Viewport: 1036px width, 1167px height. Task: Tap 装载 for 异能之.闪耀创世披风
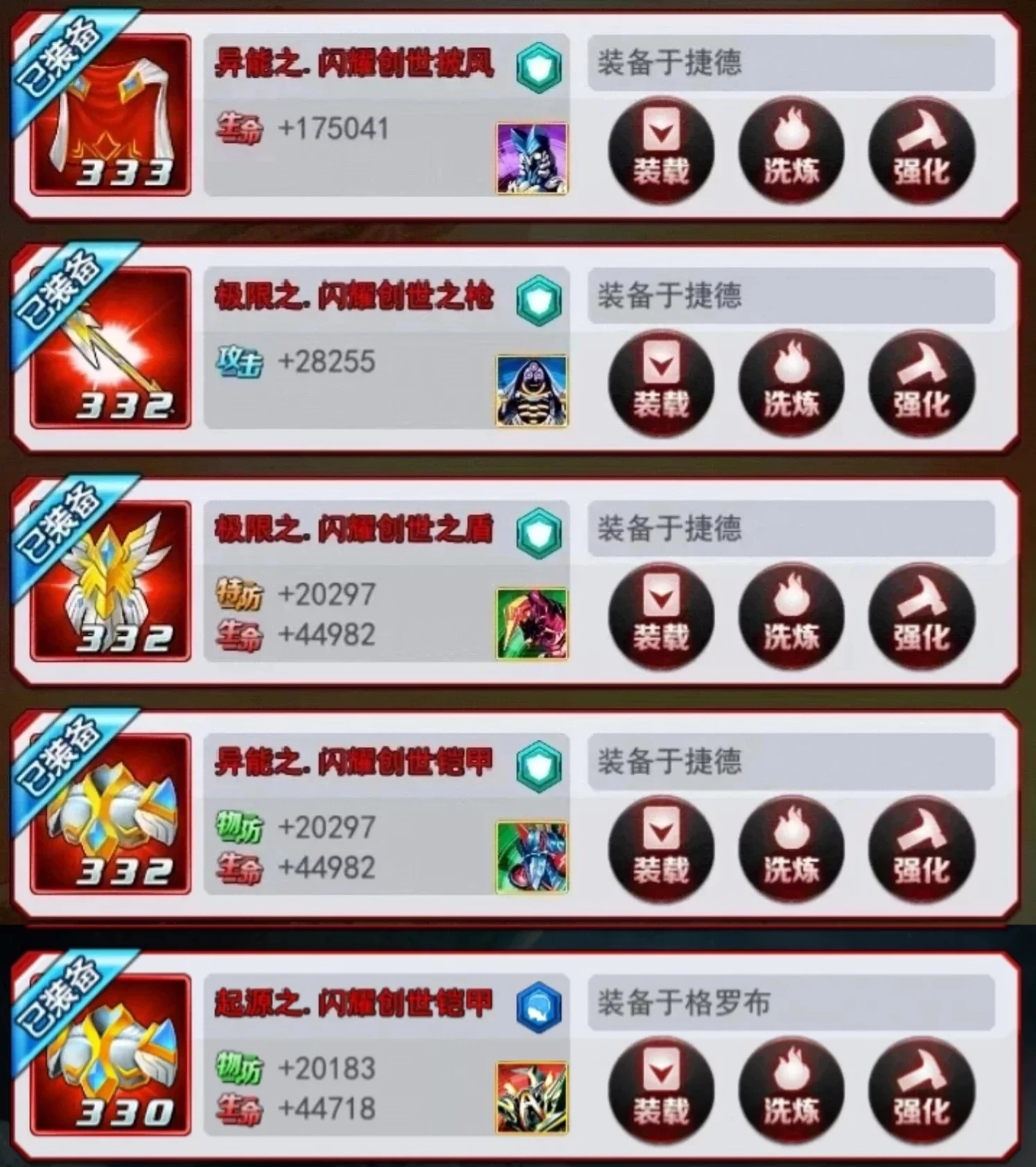point(660,151)
